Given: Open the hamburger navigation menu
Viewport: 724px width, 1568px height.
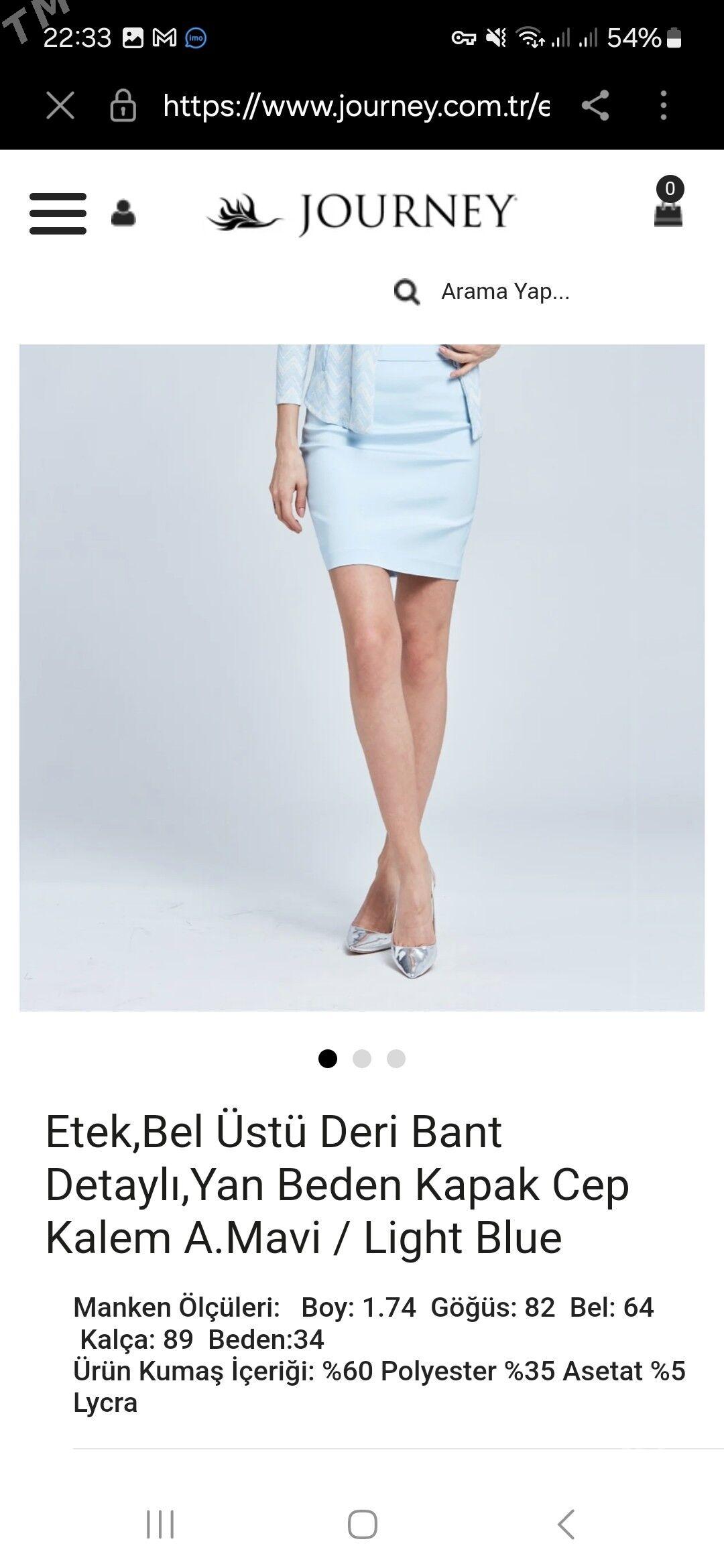Looking at the screenshot, I should (58, 213).
